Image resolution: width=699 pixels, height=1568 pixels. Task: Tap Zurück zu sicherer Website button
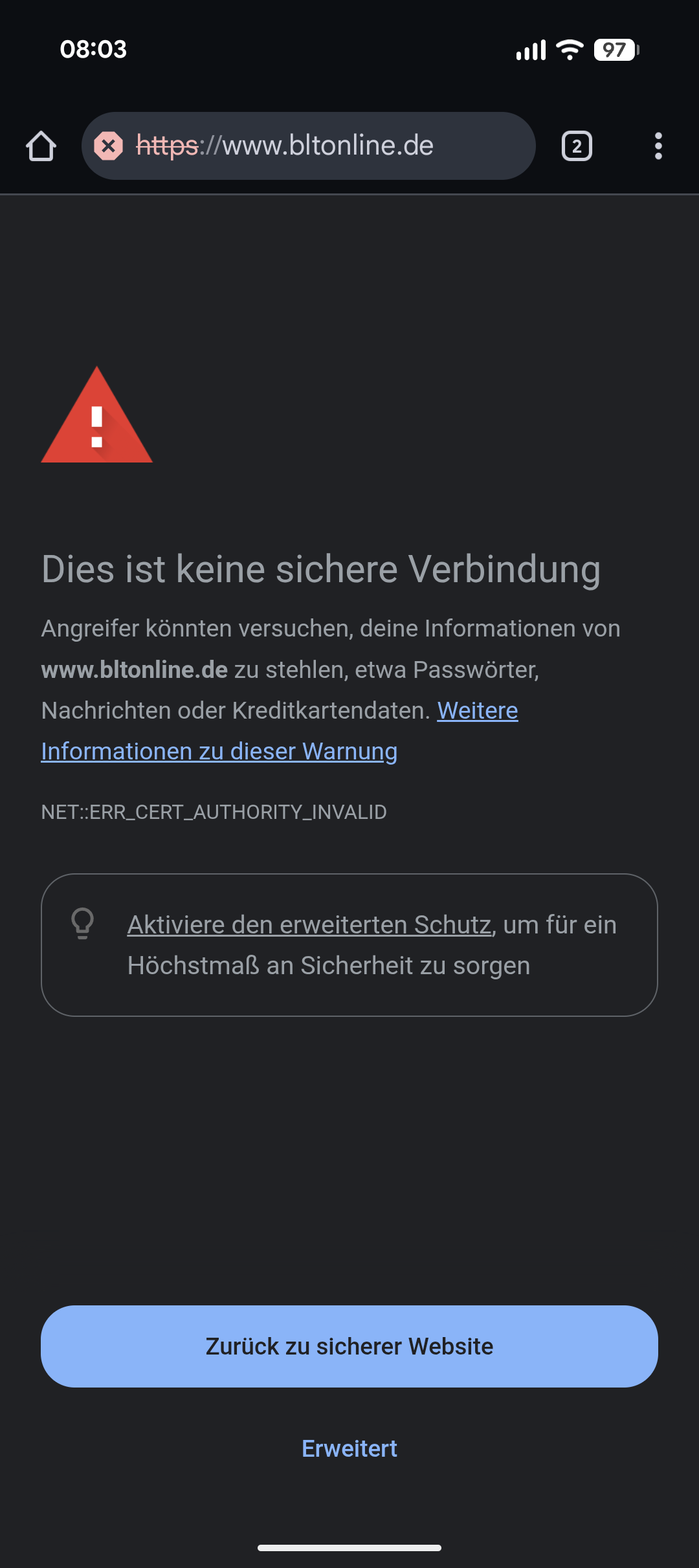click(349, 1346)
